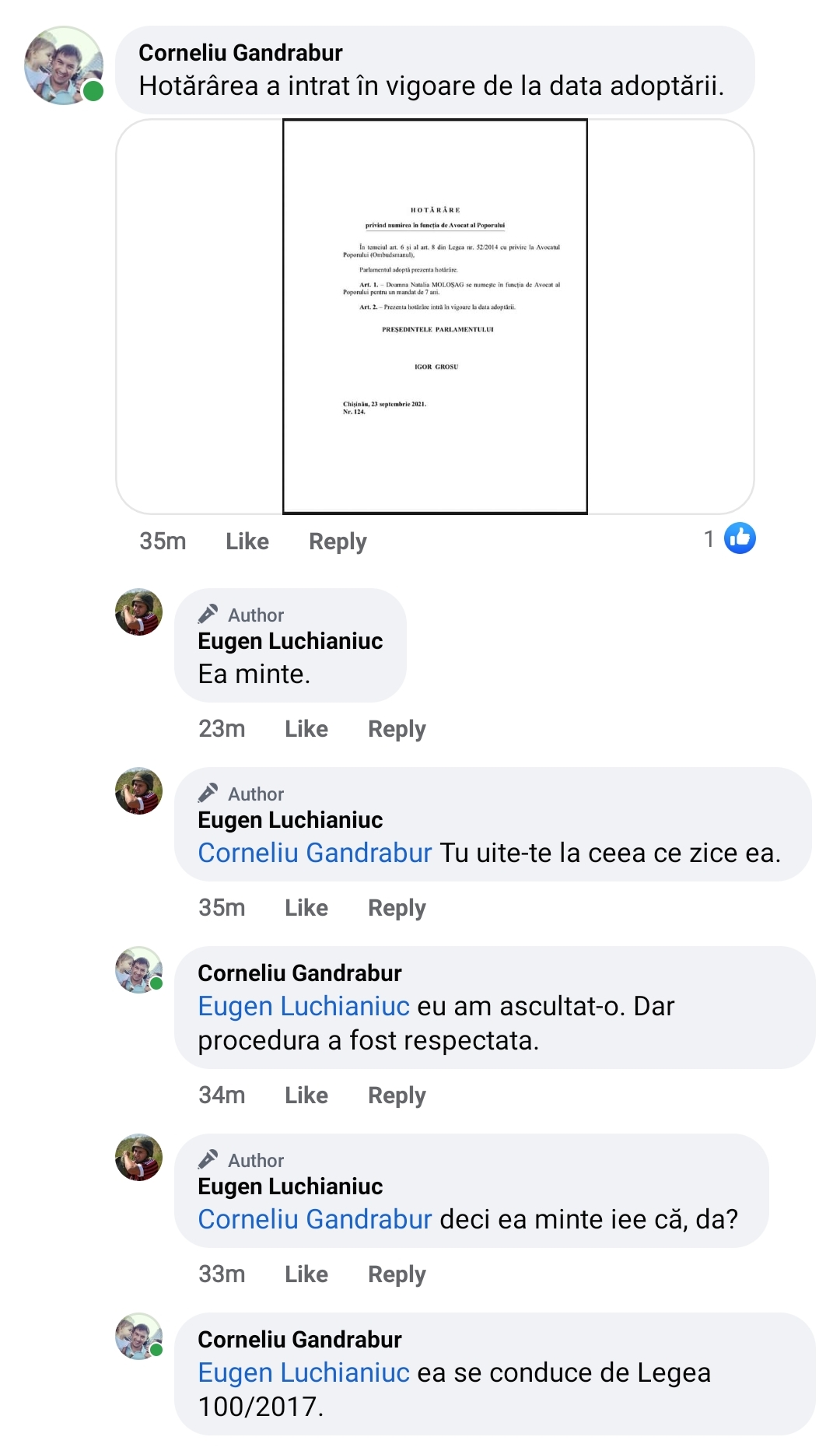Open Eugen Luchianiuc mention in 'eu am ascultat-o' comment
The image size is (840, 1451).
pos(303,1007)
